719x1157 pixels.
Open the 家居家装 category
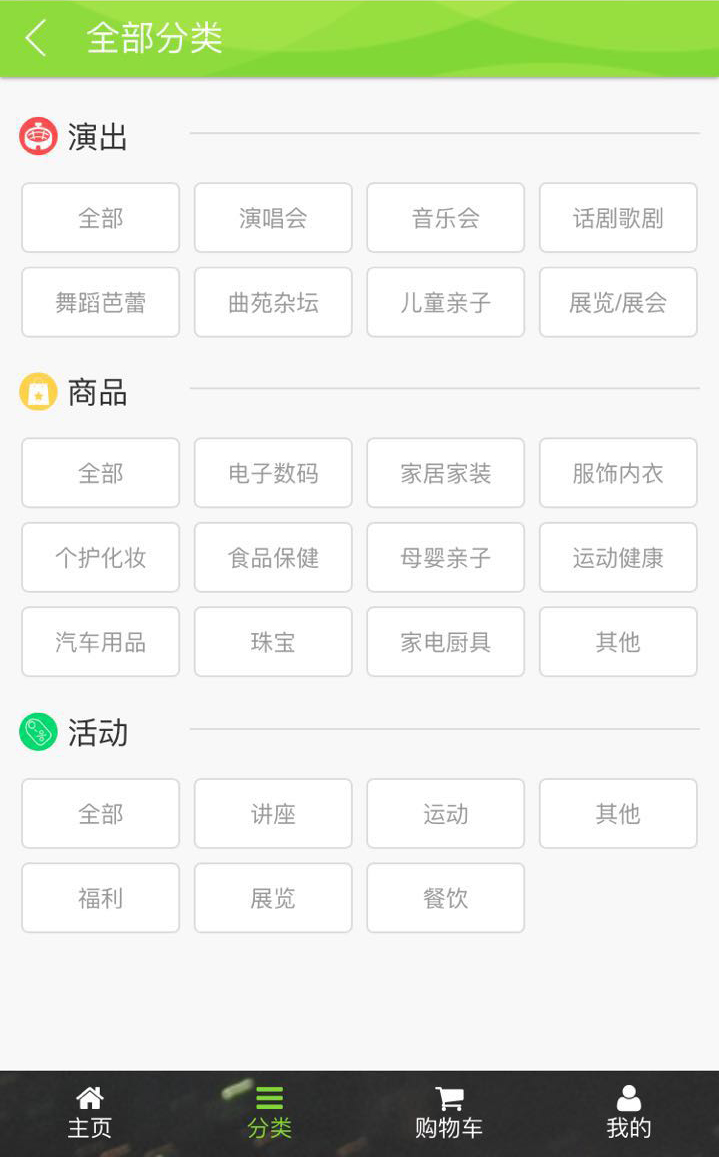pyautogui.click(x=446, y=473)
